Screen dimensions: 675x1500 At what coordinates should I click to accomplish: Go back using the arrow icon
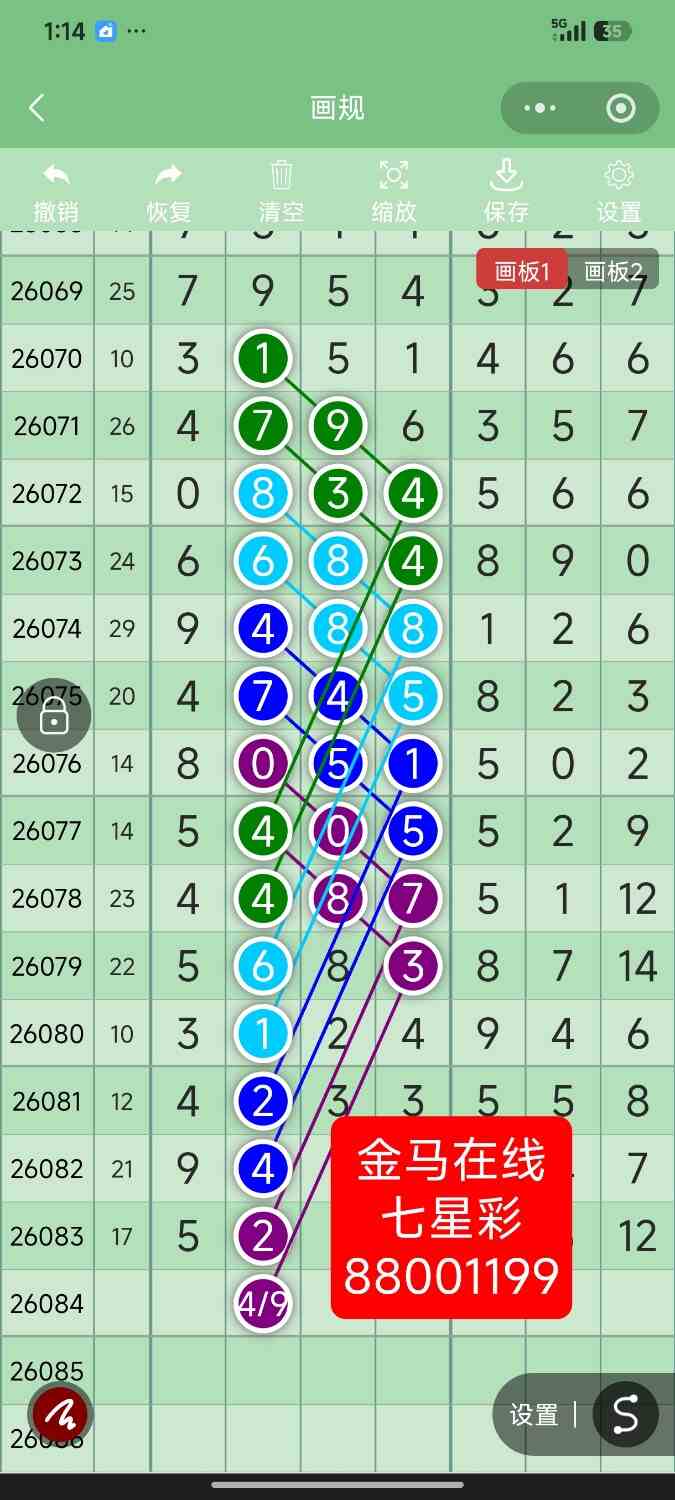37,108
